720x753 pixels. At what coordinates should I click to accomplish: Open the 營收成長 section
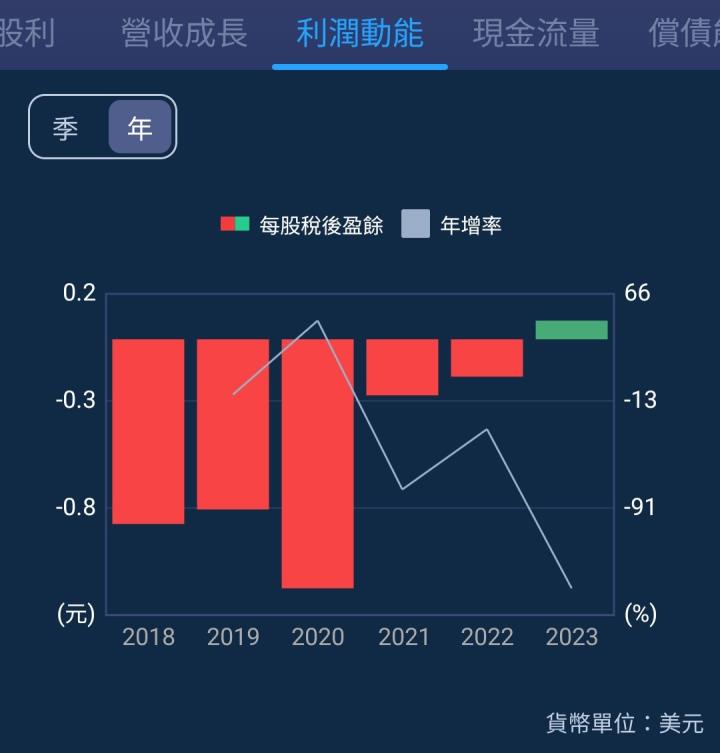182,32
